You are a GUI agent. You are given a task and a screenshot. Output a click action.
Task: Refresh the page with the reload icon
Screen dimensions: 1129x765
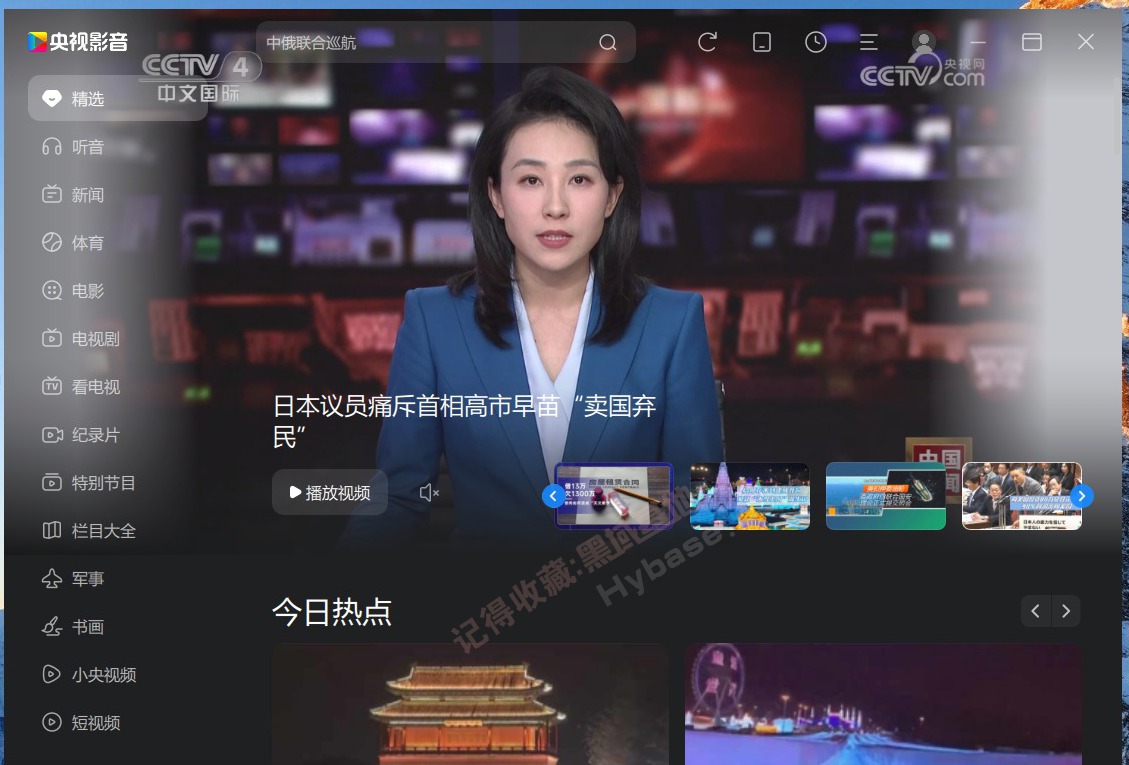707,42
